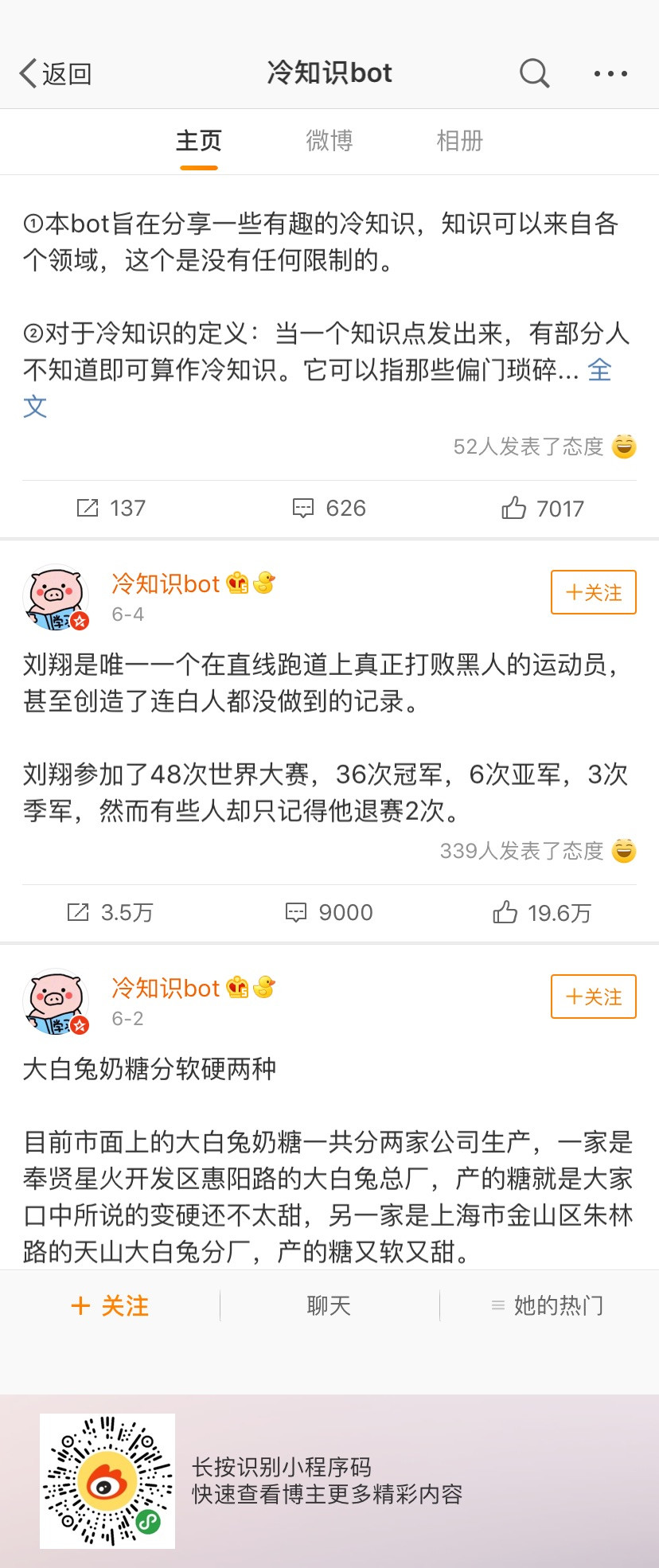The height and width of the screenshot is (1568, 659).
Task: Repost the 刘翔 post with 3.5万 shares
Action: click(111, 912)
